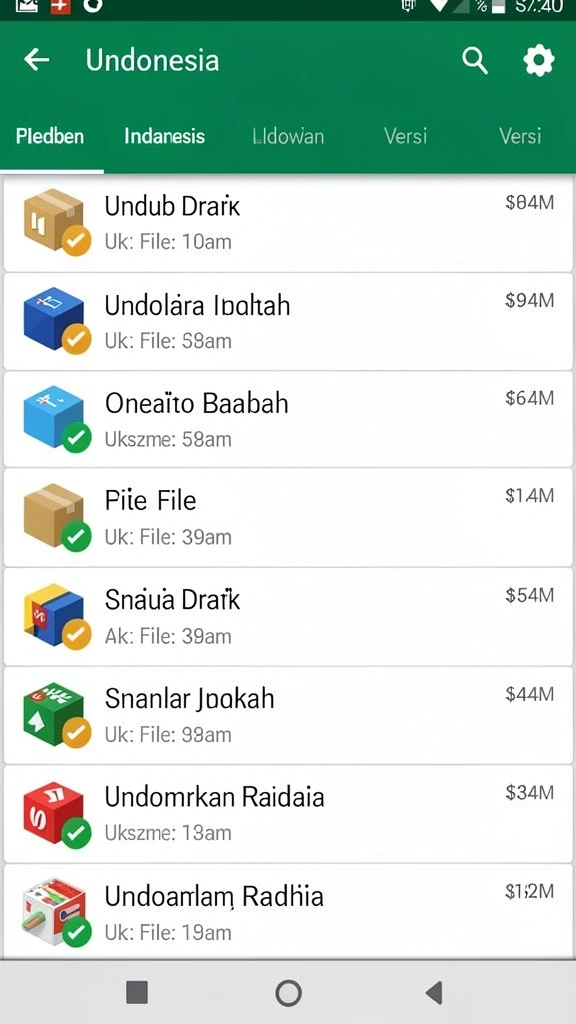
Task: Select the Indanesis tab
Action: pyautogui.click(x=164, y=136)
